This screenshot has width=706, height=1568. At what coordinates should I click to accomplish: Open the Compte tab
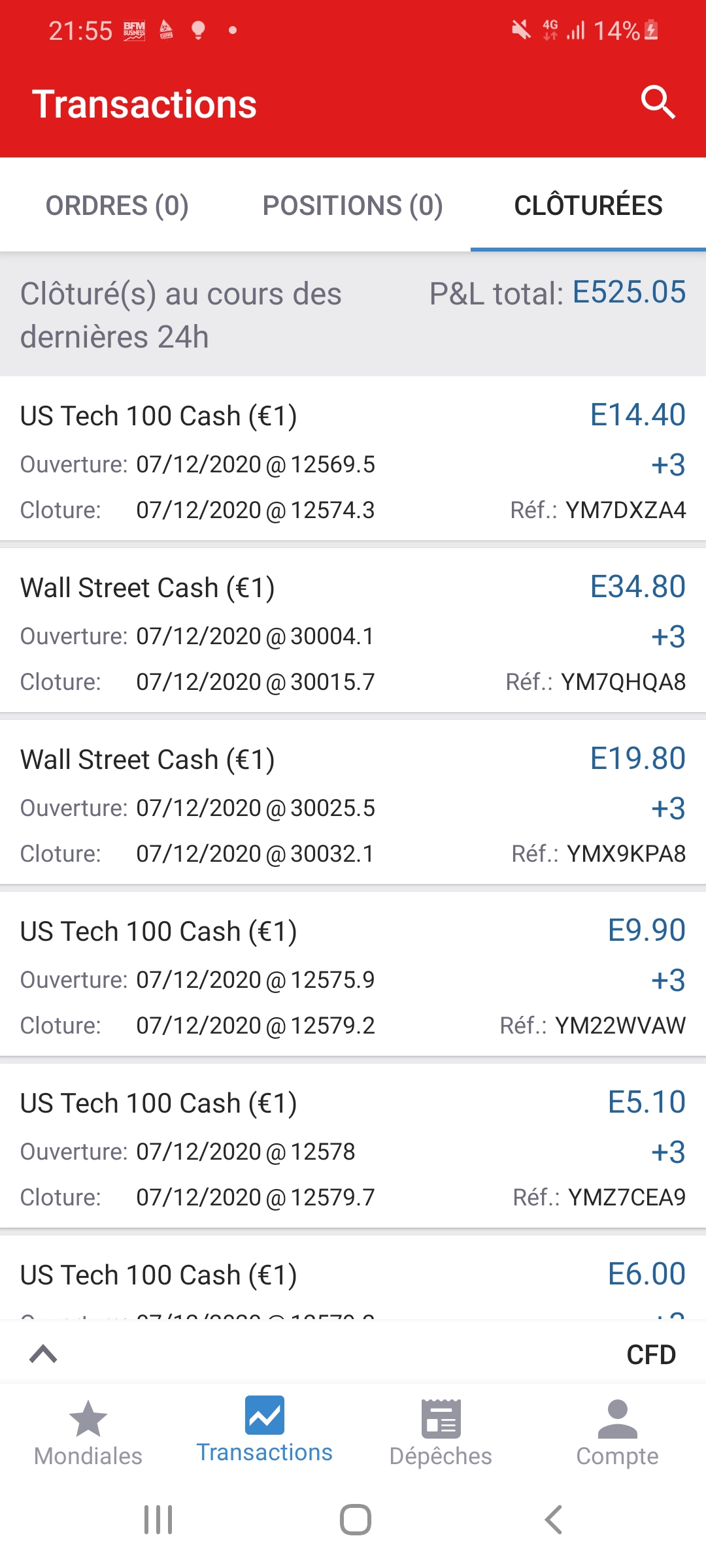(618, 1434)
